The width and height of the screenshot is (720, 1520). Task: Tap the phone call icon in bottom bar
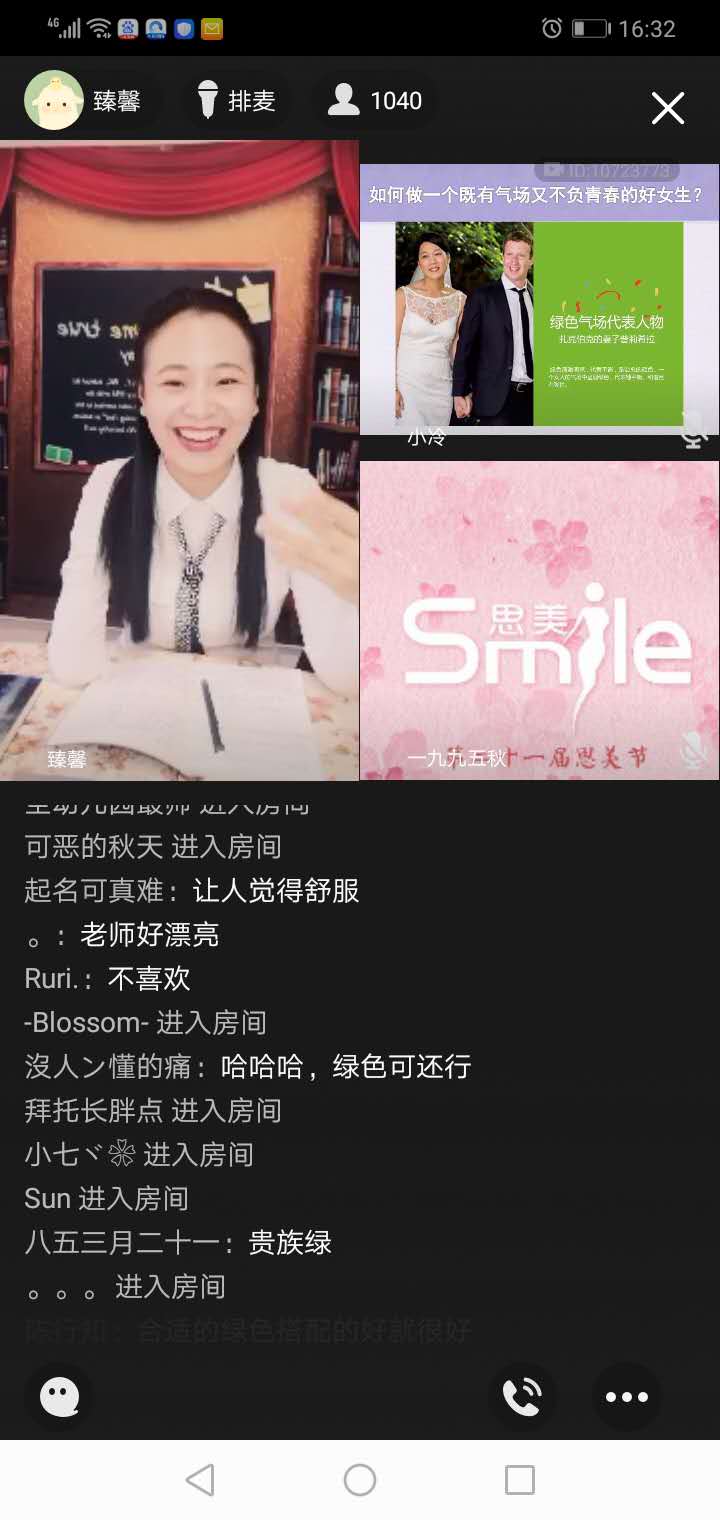pyautogui.click(x=522, y=1397)
